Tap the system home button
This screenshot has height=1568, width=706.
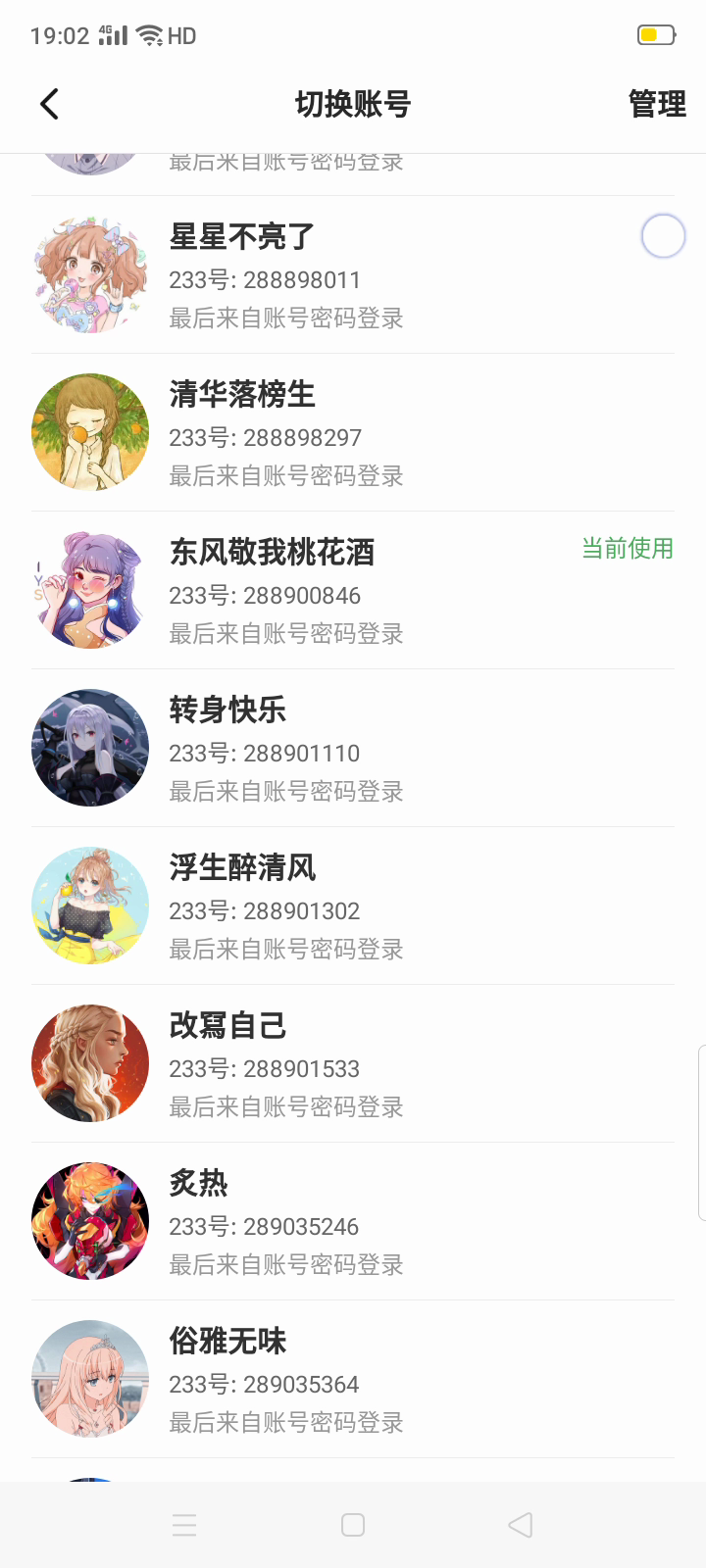click(x=353, y=1525)
